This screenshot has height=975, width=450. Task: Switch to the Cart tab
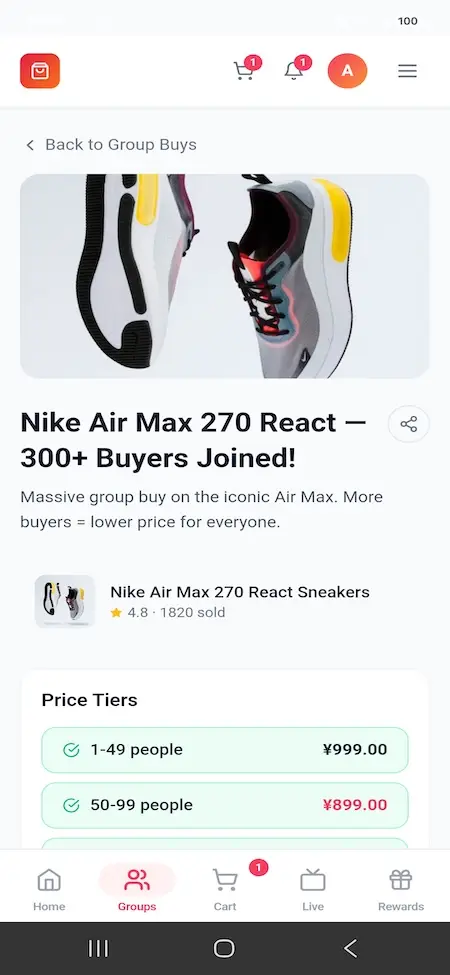(225, 887)
